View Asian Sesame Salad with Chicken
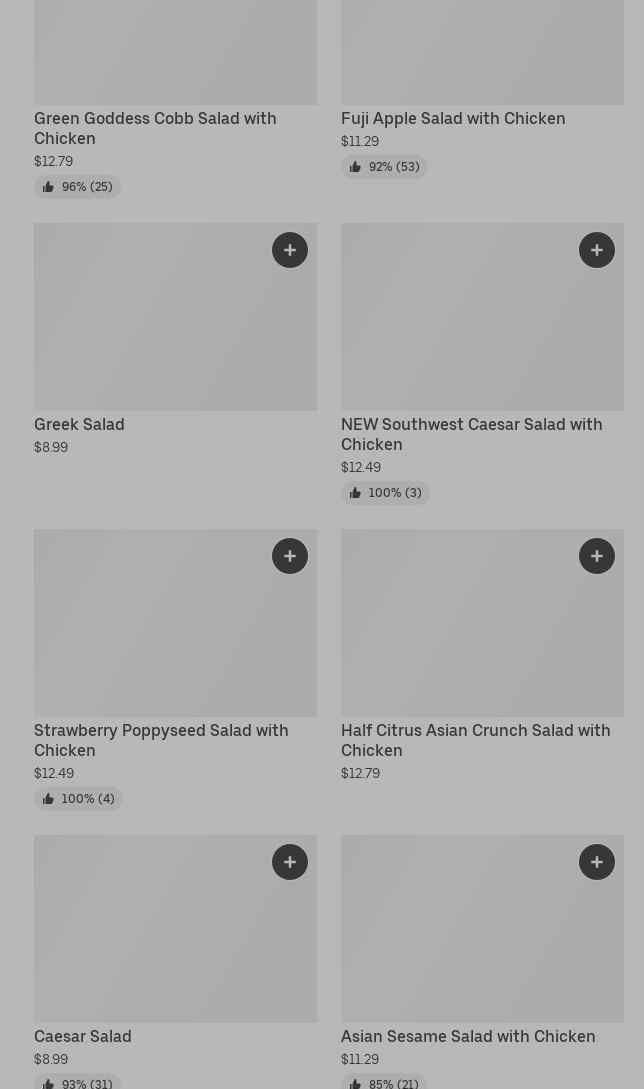Viewport: 644px width, 1089px height. (467, 1036)
